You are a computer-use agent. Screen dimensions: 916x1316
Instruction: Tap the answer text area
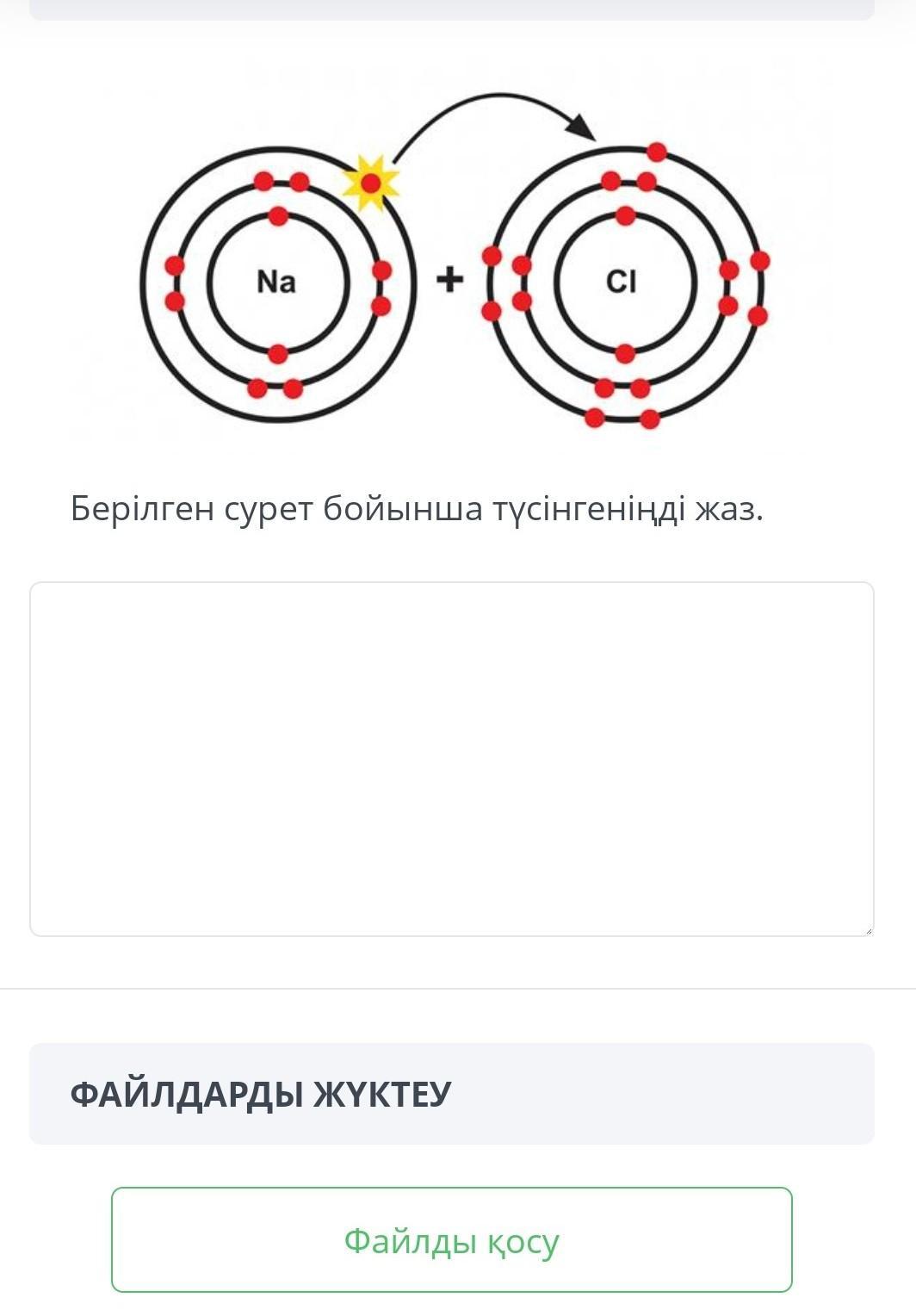(x=452, y=759)
